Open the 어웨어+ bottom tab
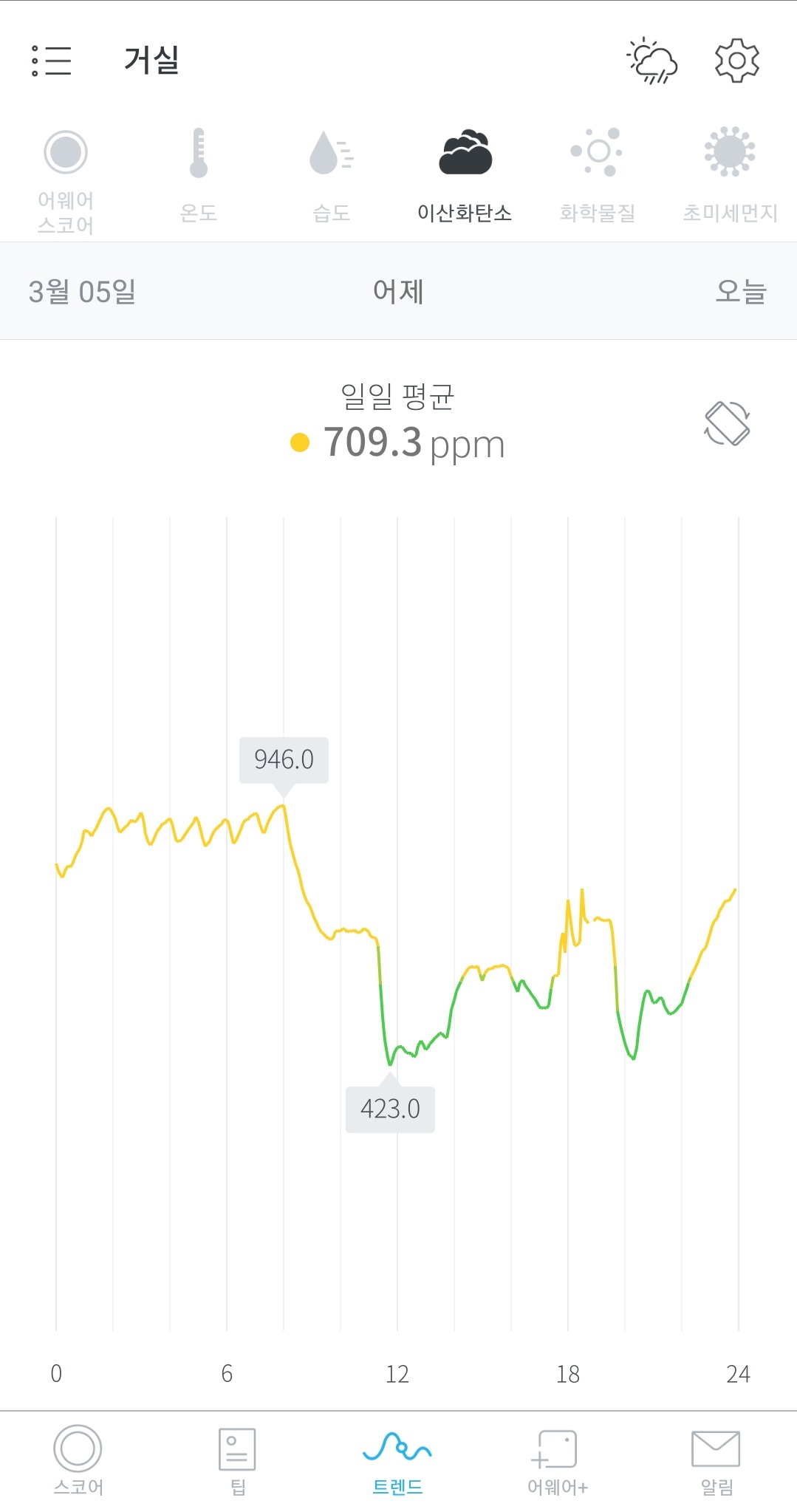This screenshot has width=797, height=1512. (557, 1461)
